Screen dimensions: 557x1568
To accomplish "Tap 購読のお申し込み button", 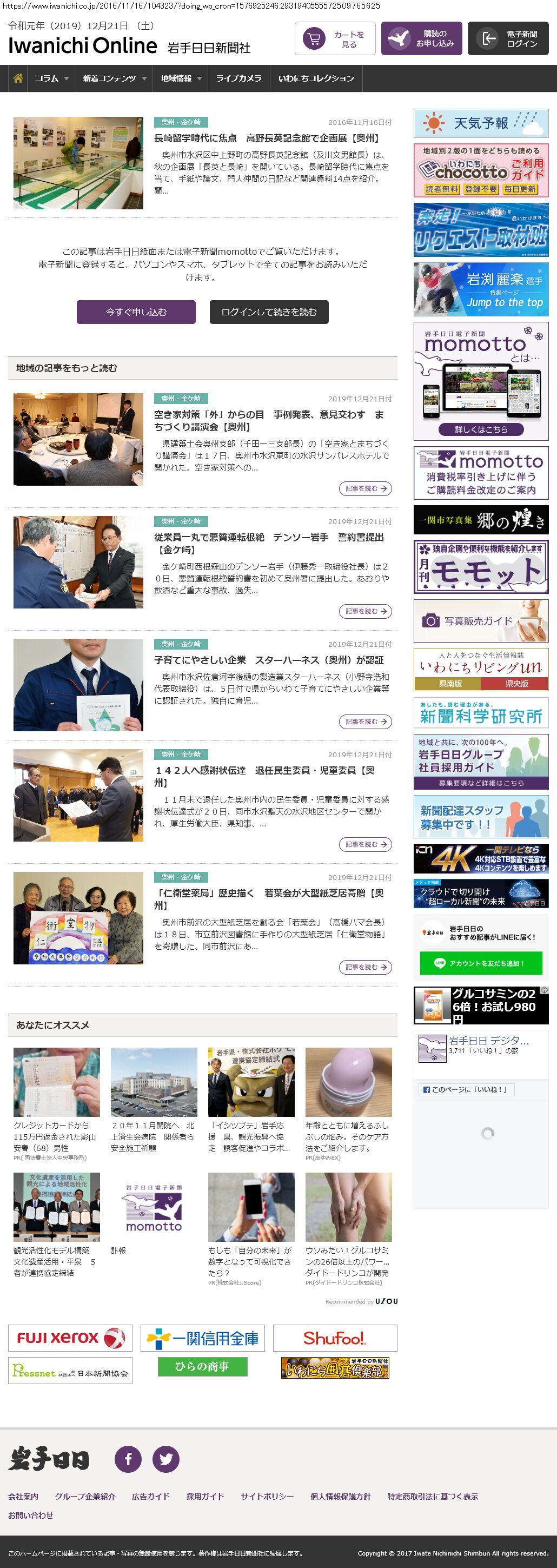I will coord(421,39).
